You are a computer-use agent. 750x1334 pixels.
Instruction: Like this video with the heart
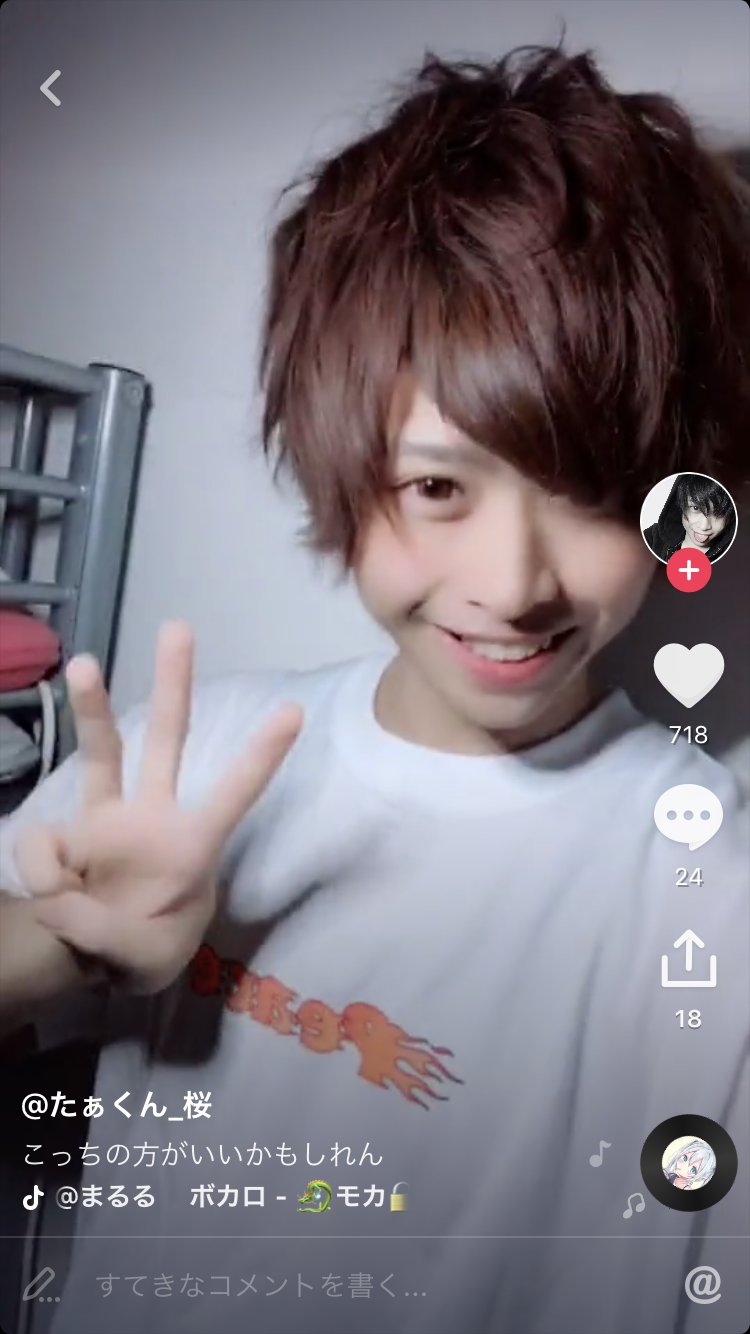pyautogui.click(x=688, y=675)
